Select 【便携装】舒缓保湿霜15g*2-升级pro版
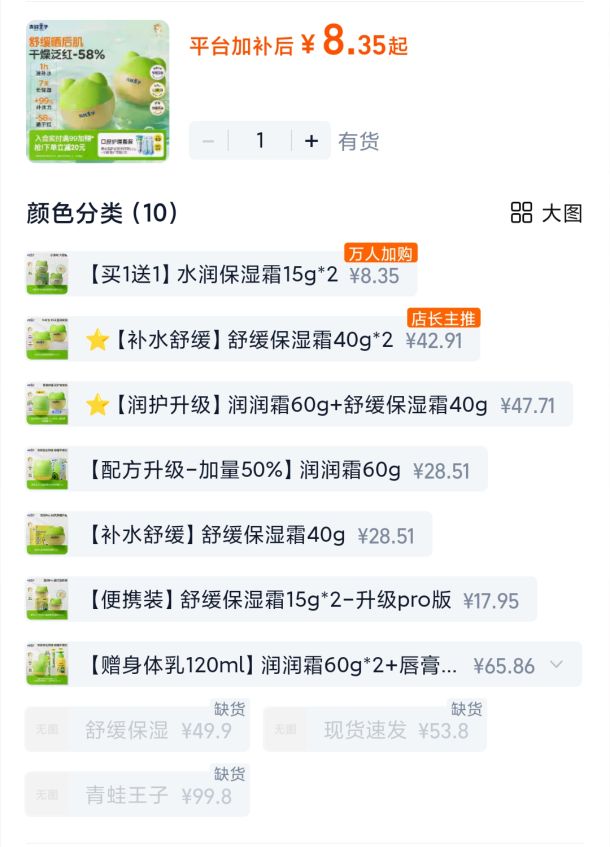Viewport: 610px width, 847px height. pyautogui.click(x=281, y=599)
